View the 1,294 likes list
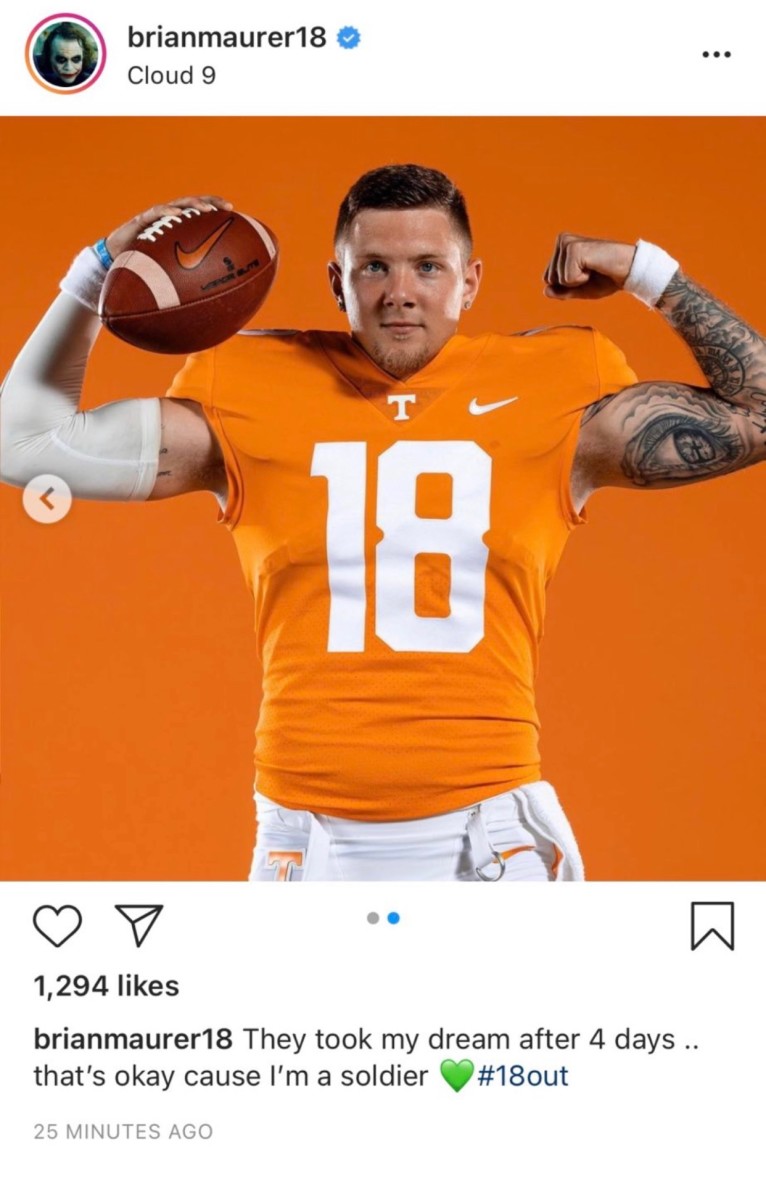 pyautogui.click(x=106, y=986)
